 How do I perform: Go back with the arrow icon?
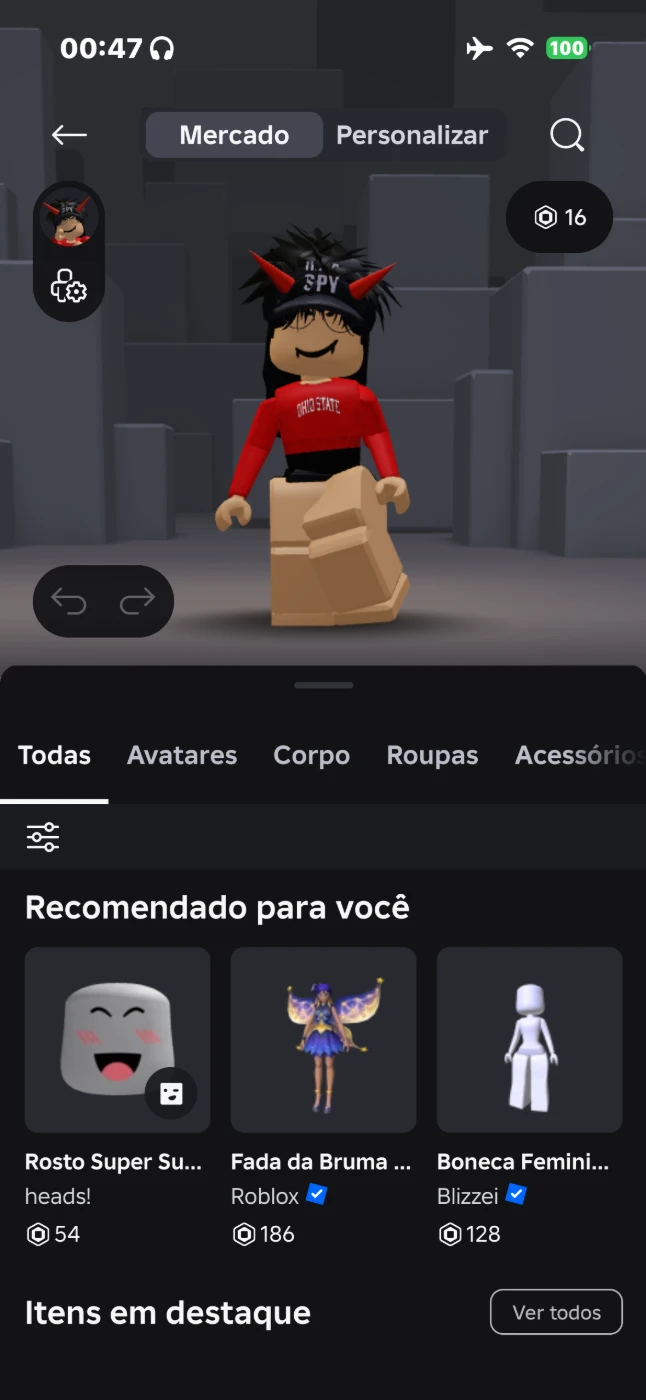point(69,135)
